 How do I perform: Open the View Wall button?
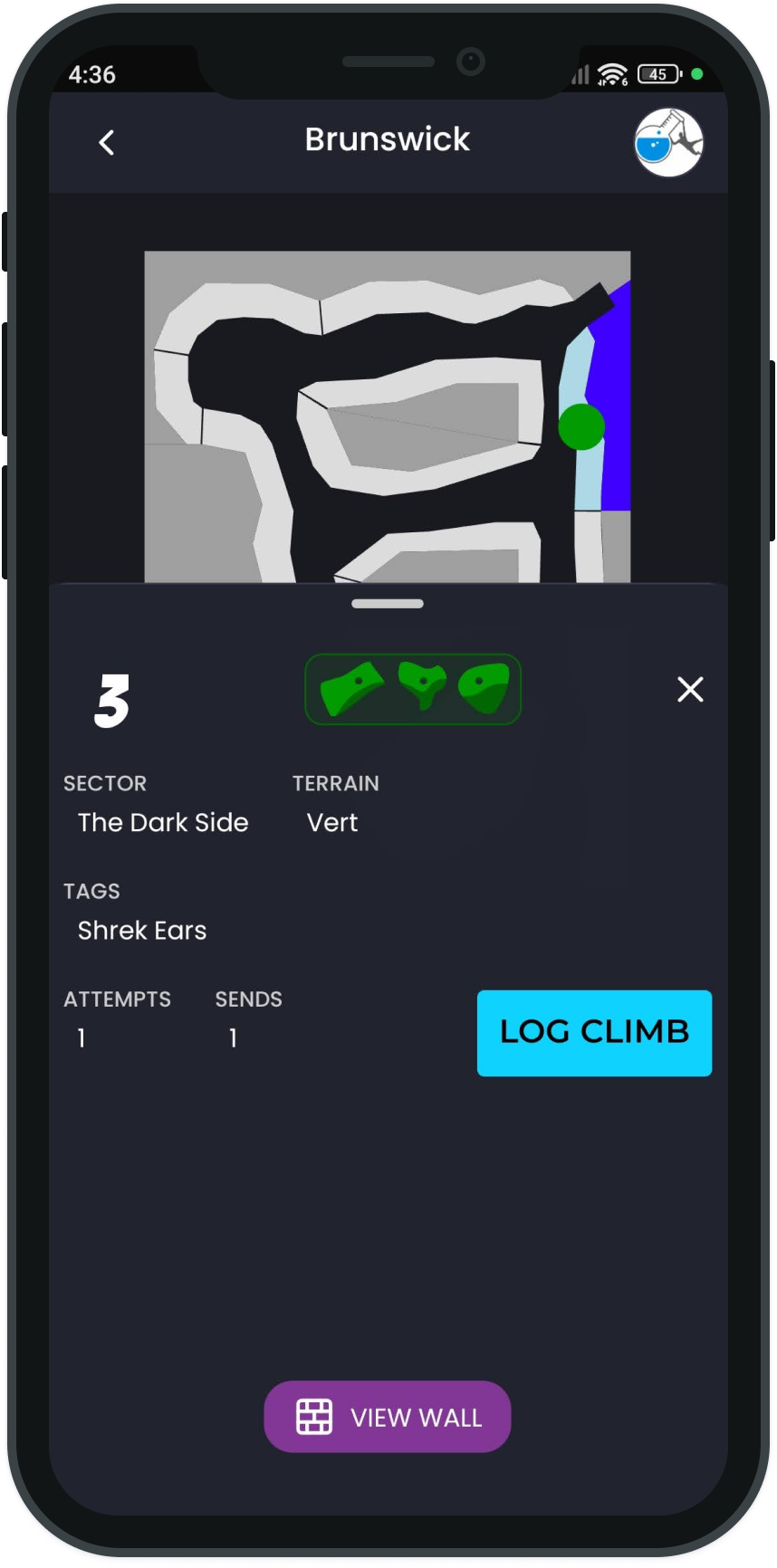pyautogui.click(x=388, y=1417)
